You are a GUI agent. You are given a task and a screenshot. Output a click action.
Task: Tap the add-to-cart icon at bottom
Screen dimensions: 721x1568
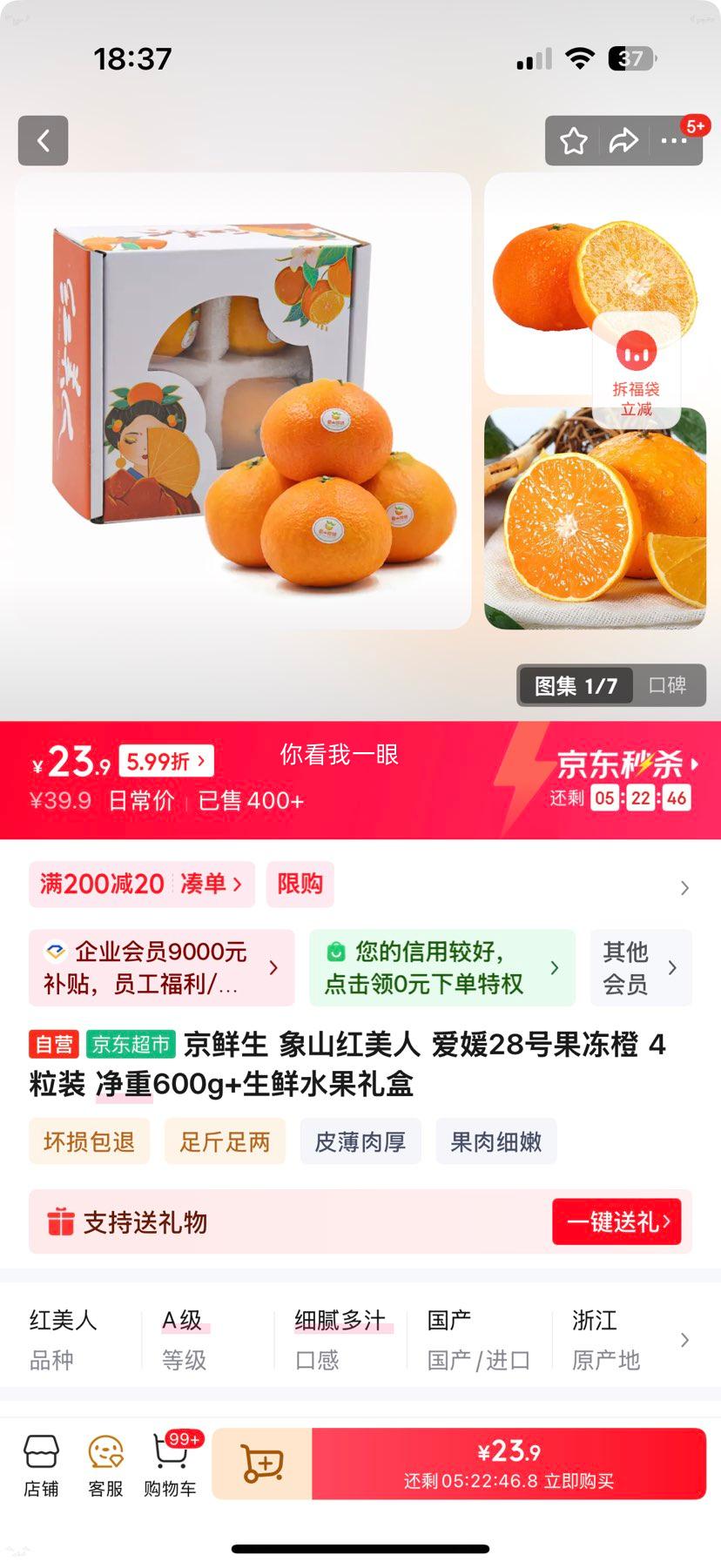[x=260, y=1464]
